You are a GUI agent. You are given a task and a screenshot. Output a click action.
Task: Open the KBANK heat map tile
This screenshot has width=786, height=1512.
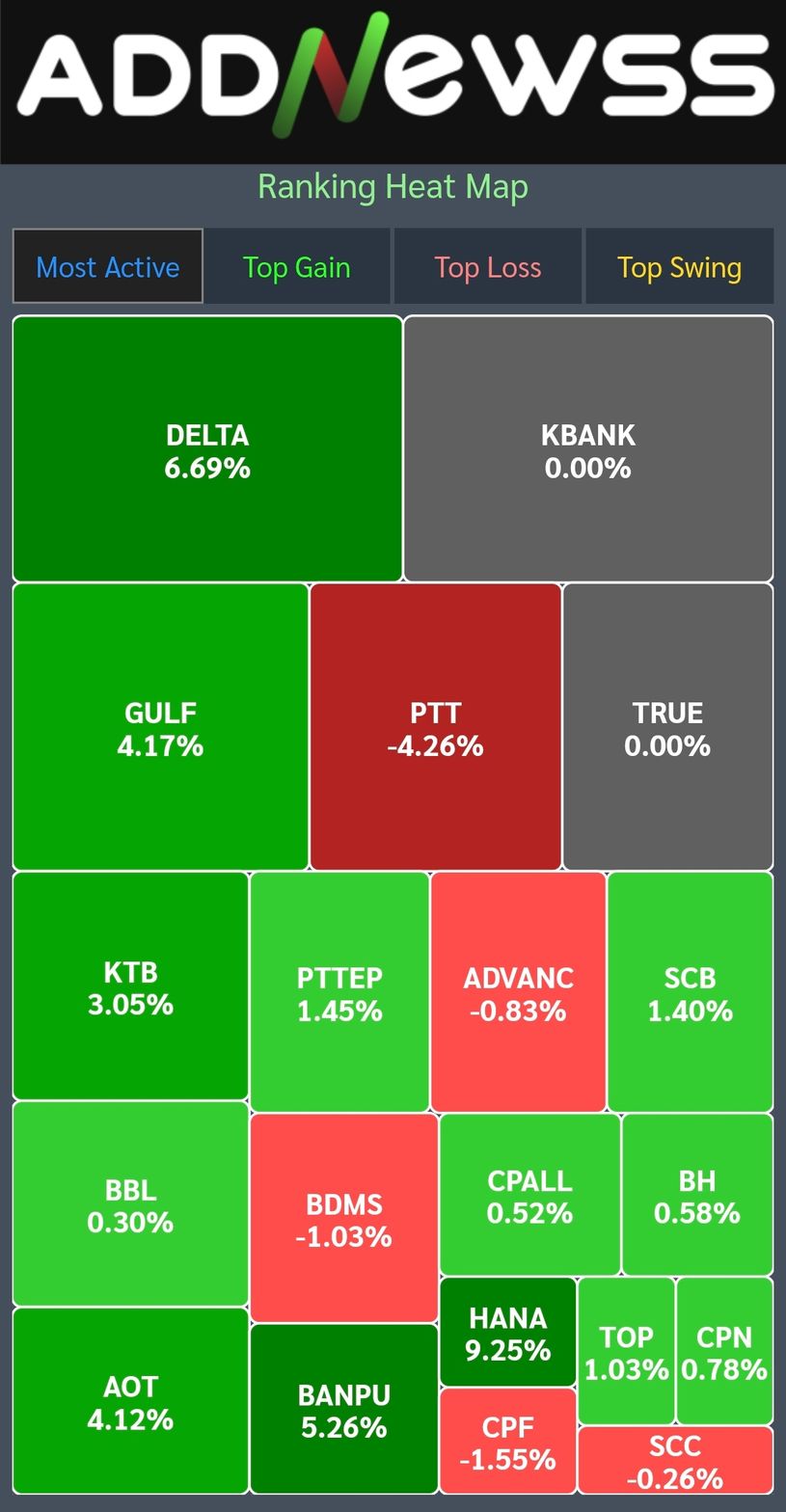tap(588, 449)
